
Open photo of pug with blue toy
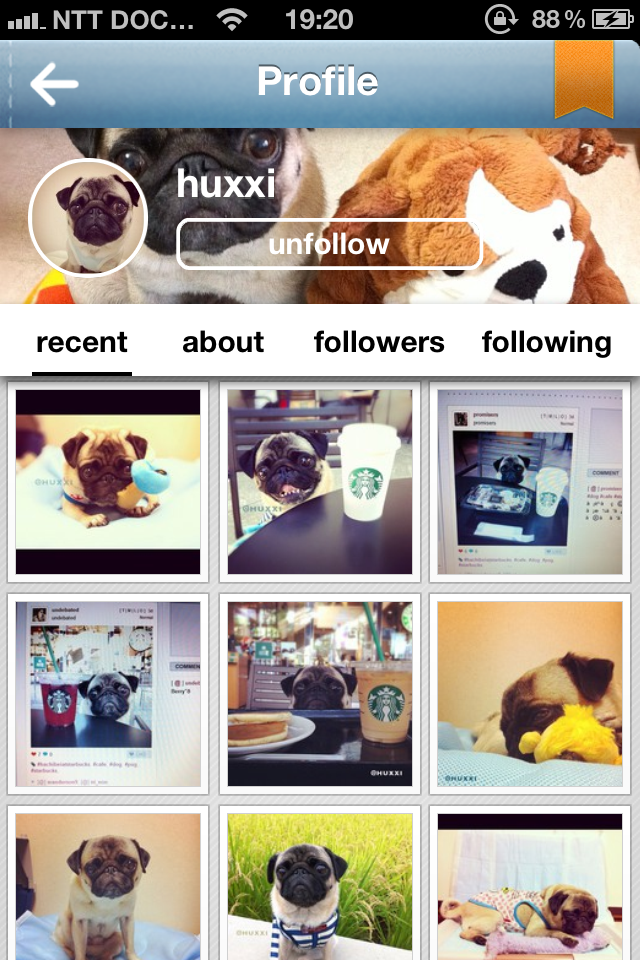108,482
